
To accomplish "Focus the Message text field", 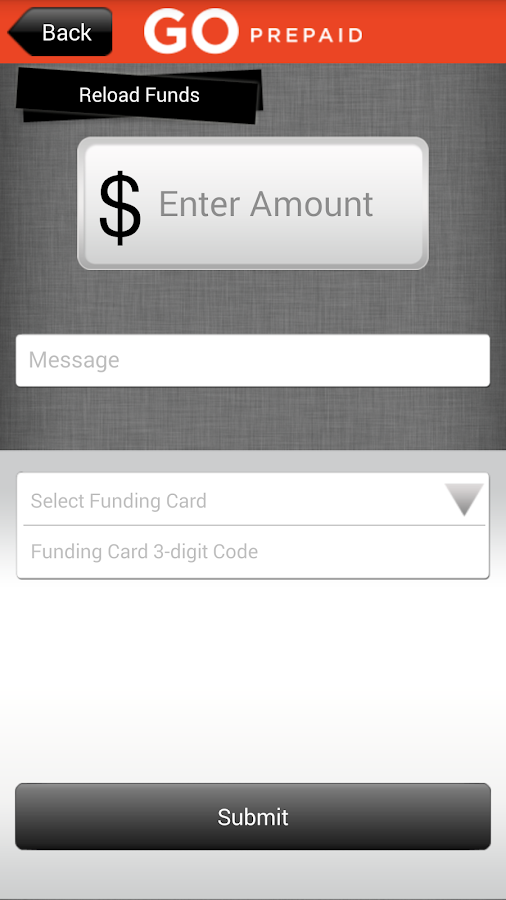I will pos(253,360).
